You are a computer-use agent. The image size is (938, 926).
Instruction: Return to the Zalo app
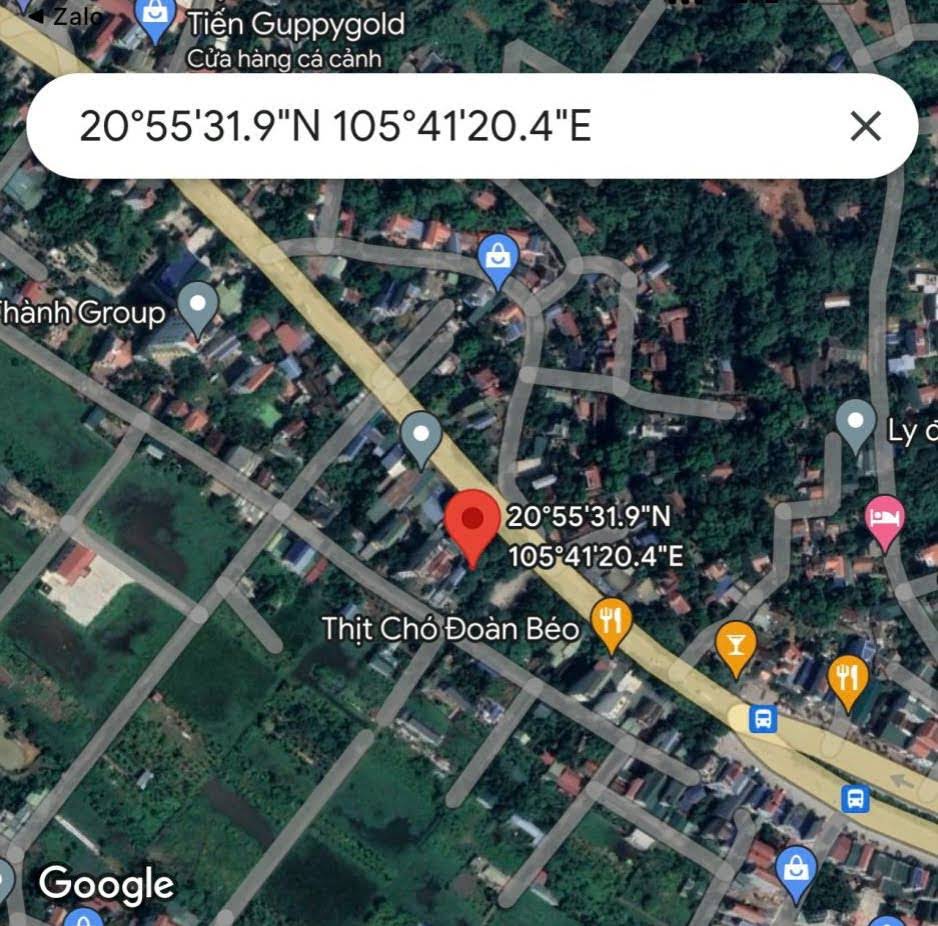64,15
